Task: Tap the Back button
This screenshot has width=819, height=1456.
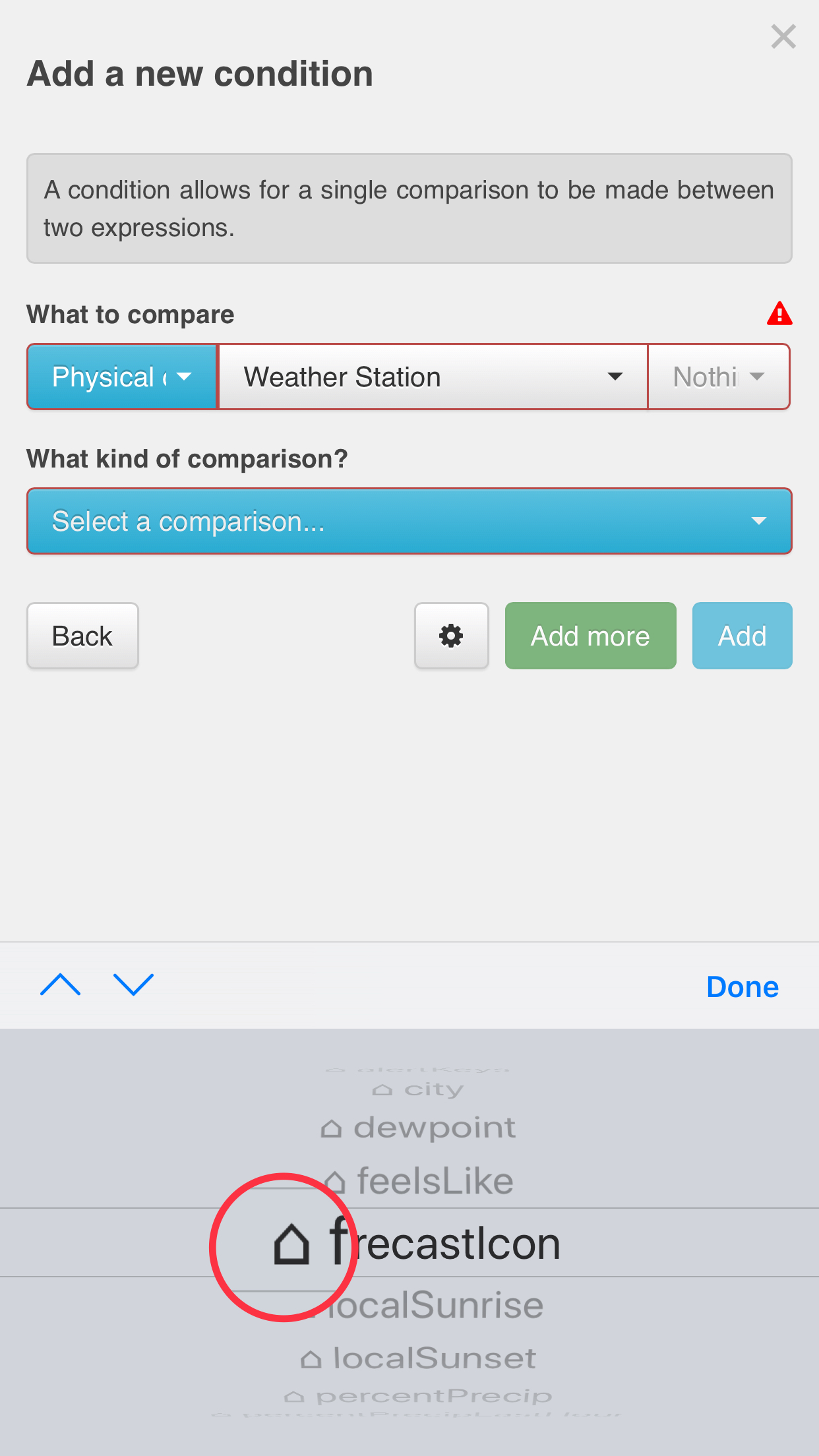Action: click(x=82, y=636)
